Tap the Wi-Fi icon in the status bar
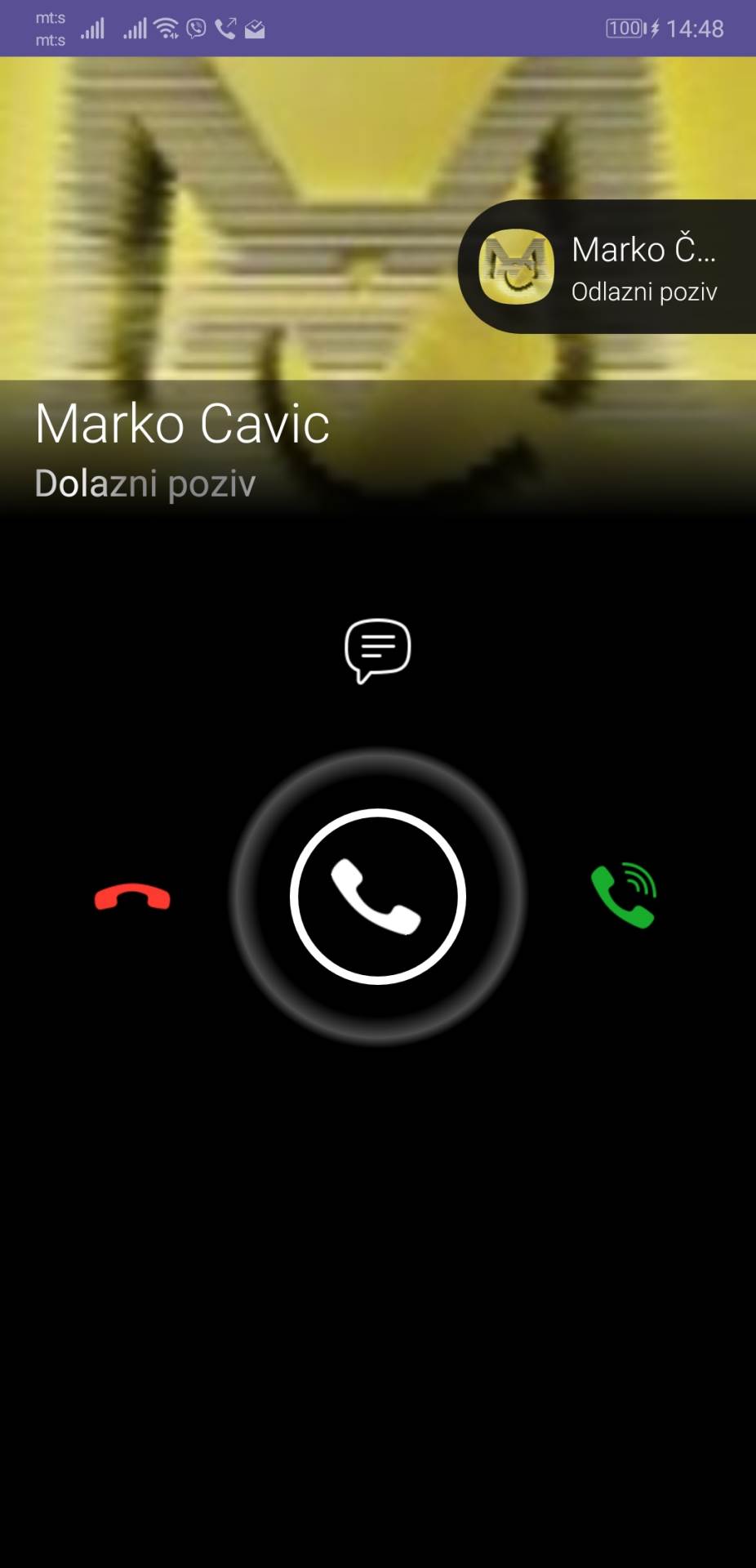 point(166,27)
